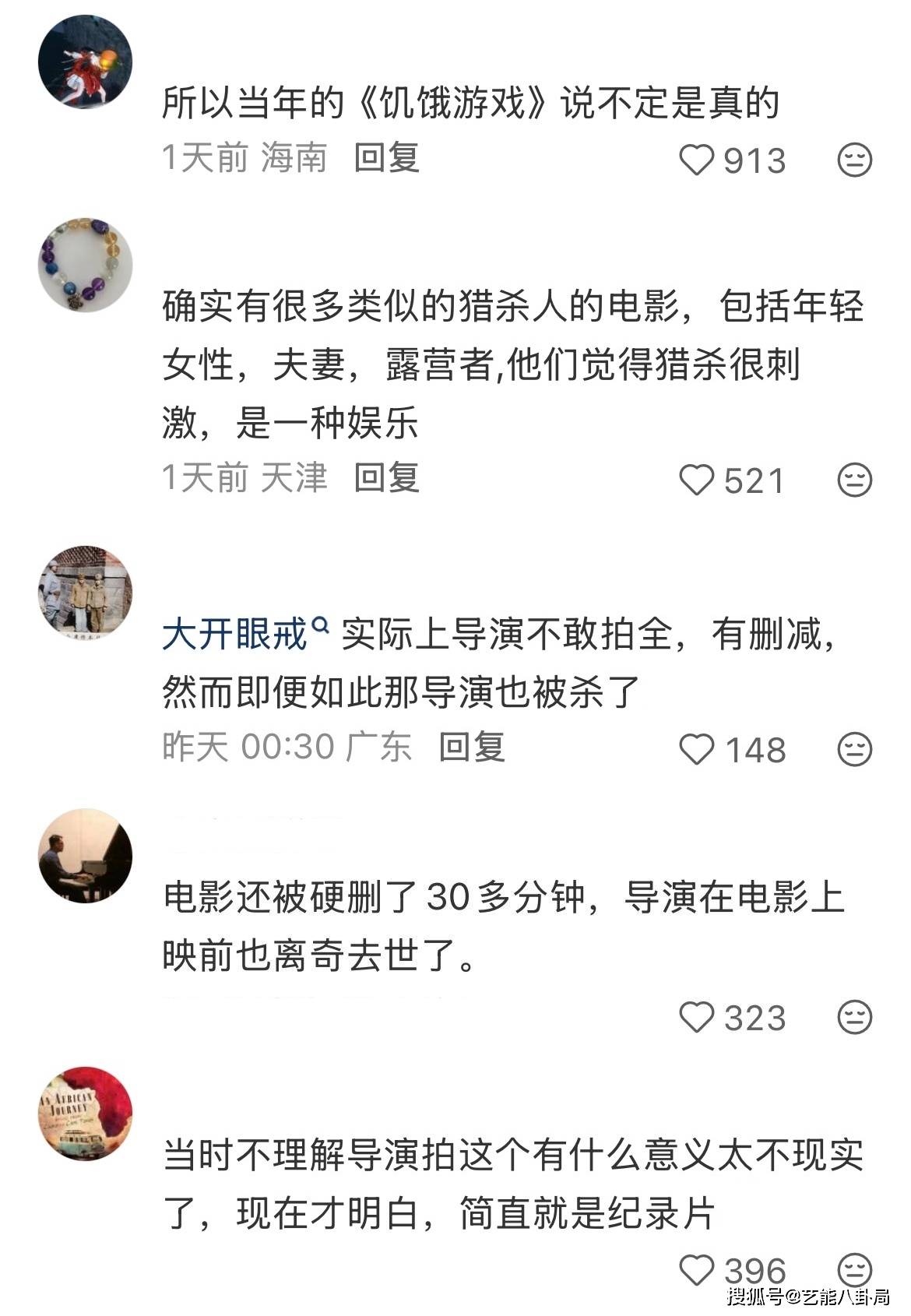
Task: Open the African Journey avatar profile
Action: 86,1114
